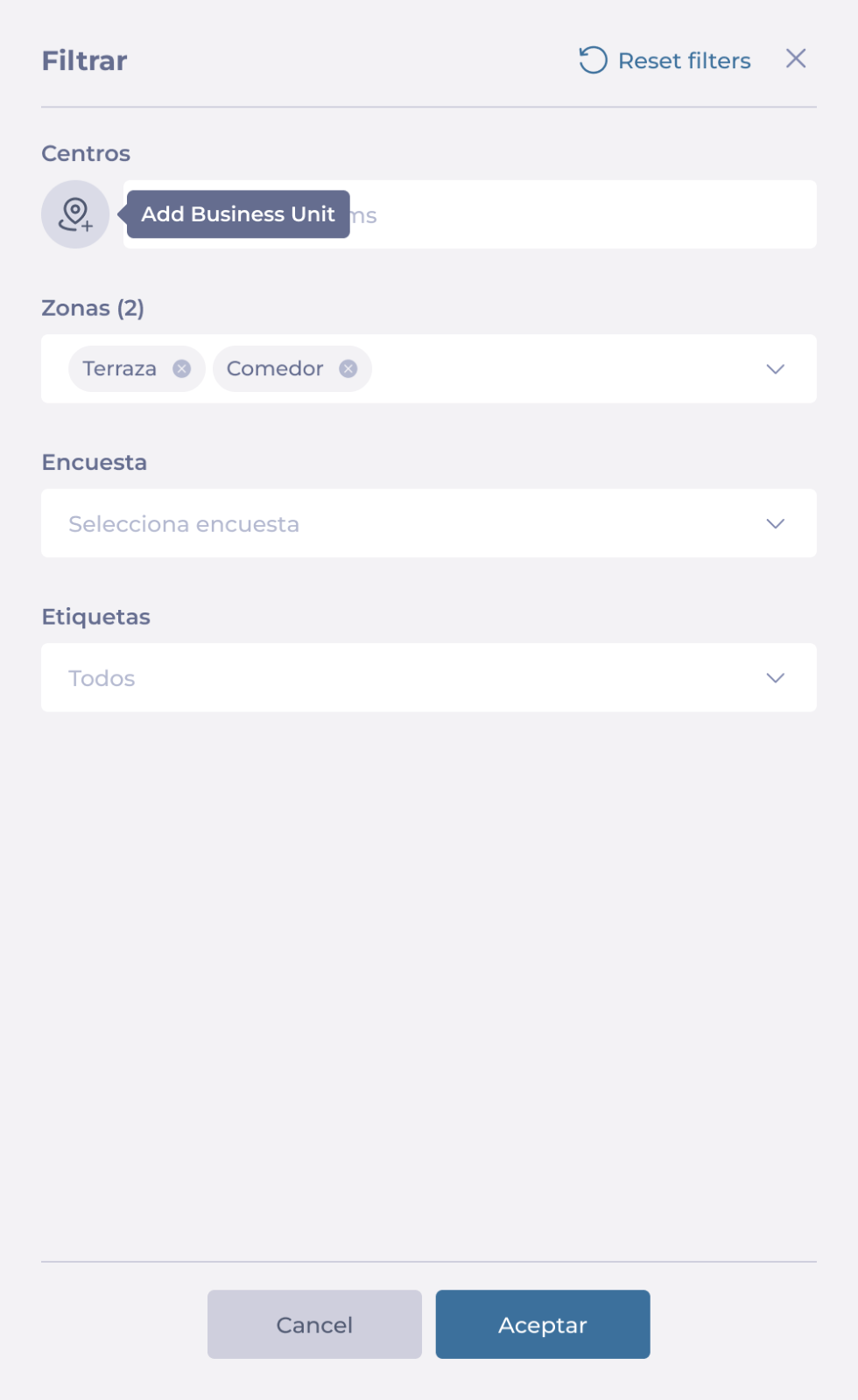This screenshot has height=1400, width=858.
Task: Confirm filters with Aceptar
Action: (543, 1324)
